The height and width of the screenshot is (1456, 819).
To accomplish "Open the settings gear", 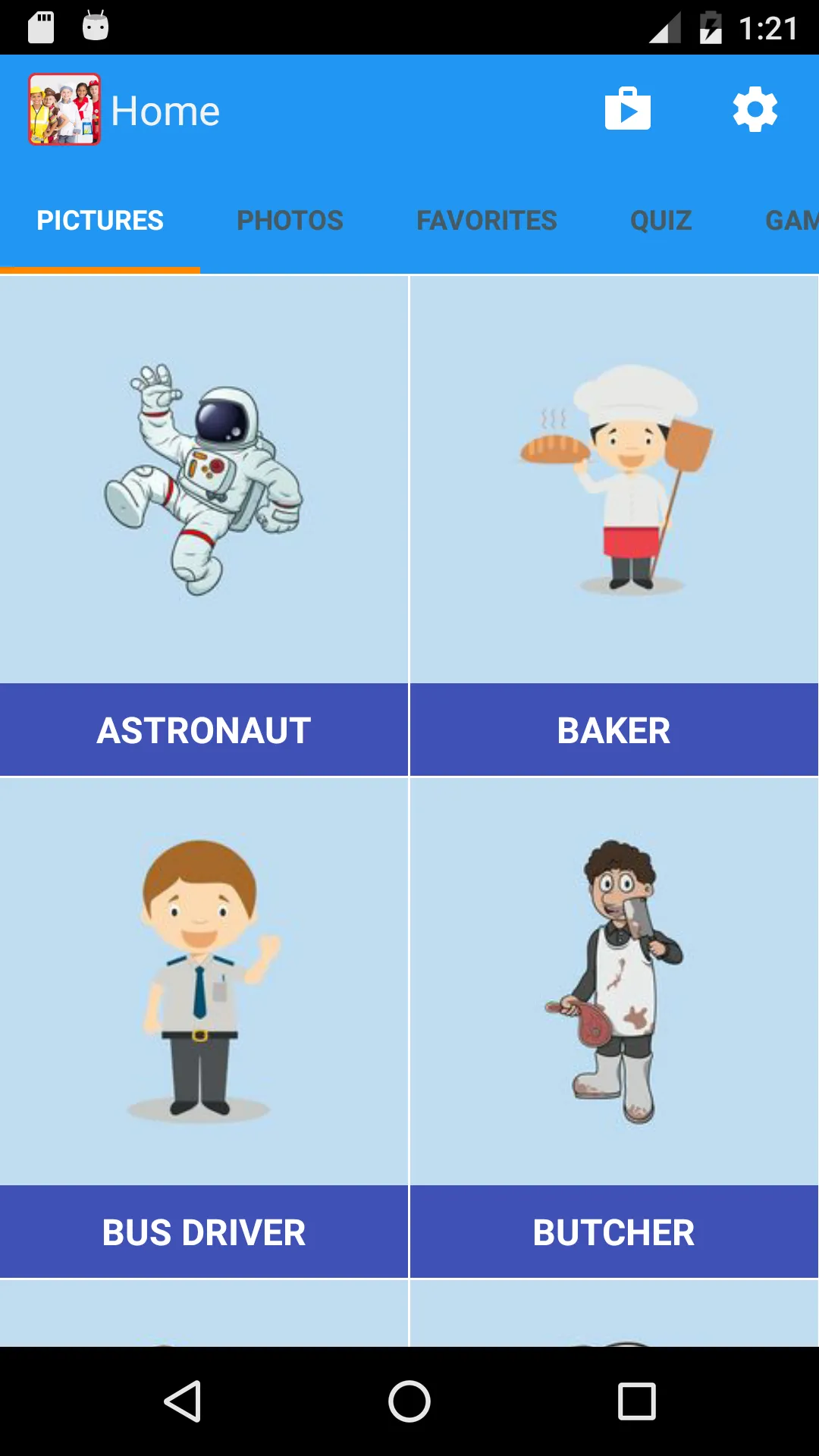I will click(755, 109).
